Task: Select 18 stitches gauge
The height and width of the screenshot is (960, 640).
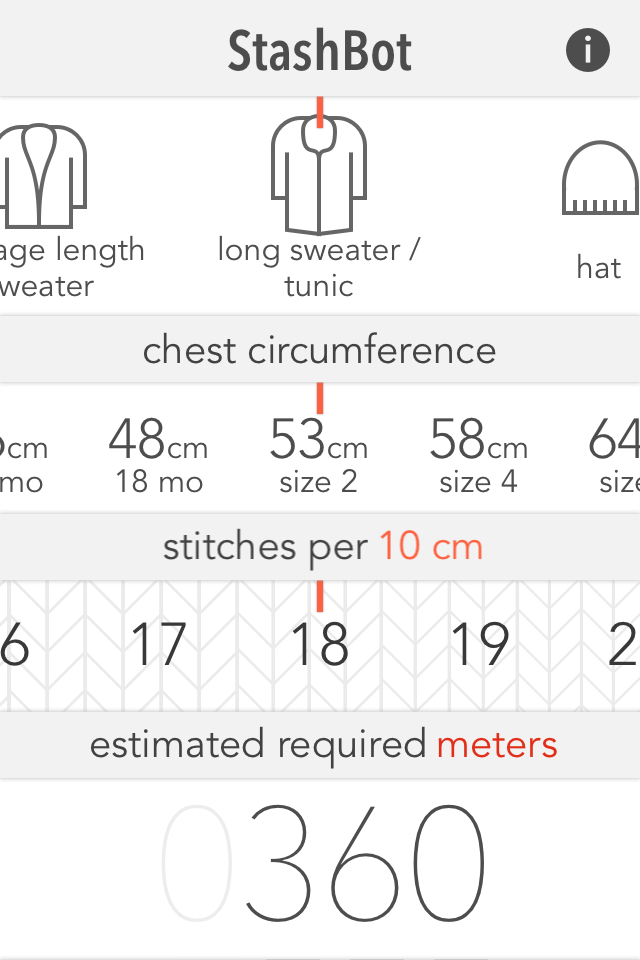Action: [x=319, y=645]
